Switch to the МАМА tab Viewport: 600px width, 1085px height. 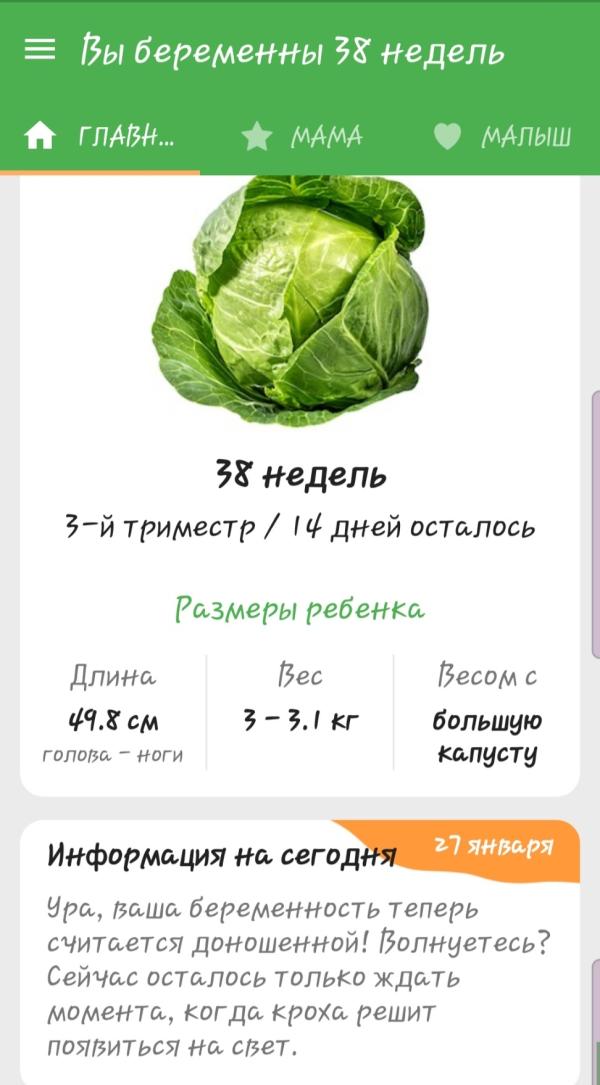coord(301,137)
